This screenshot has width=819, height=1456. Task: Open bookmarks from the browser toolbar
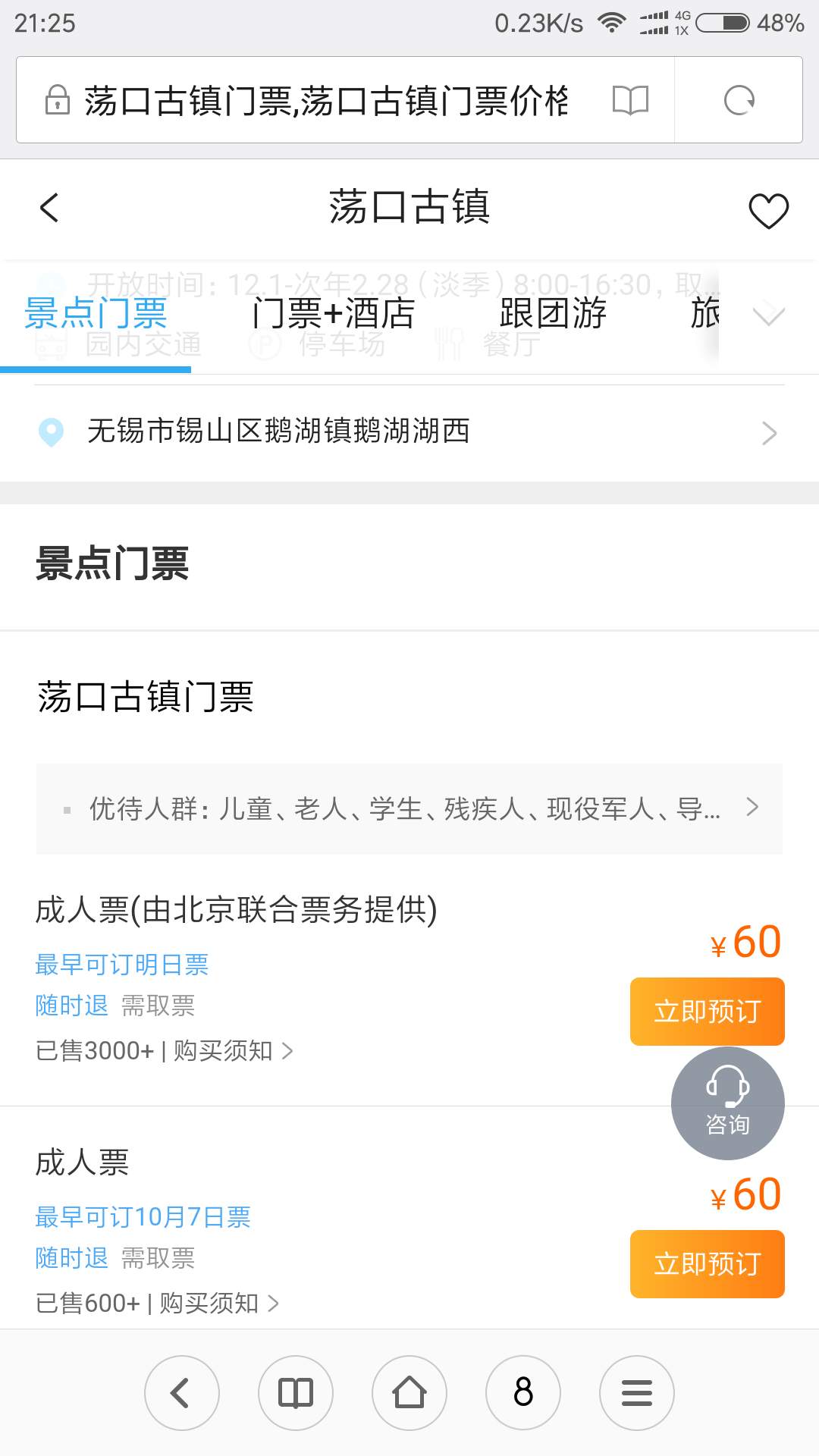click(x=296, y=1393)
